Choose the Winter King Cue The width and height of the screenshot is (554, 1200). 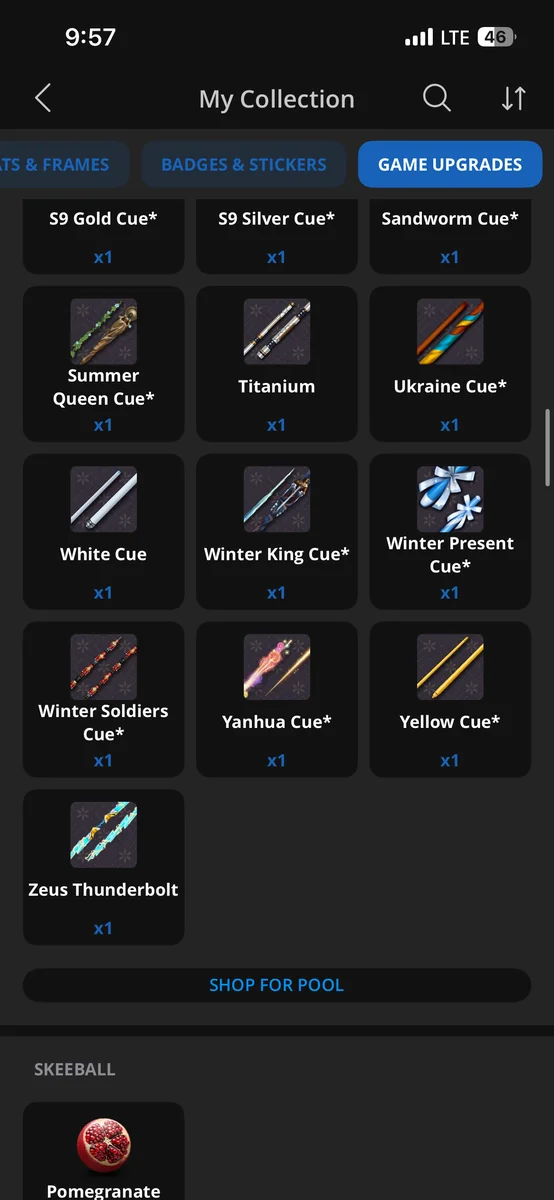coord(277,532)
